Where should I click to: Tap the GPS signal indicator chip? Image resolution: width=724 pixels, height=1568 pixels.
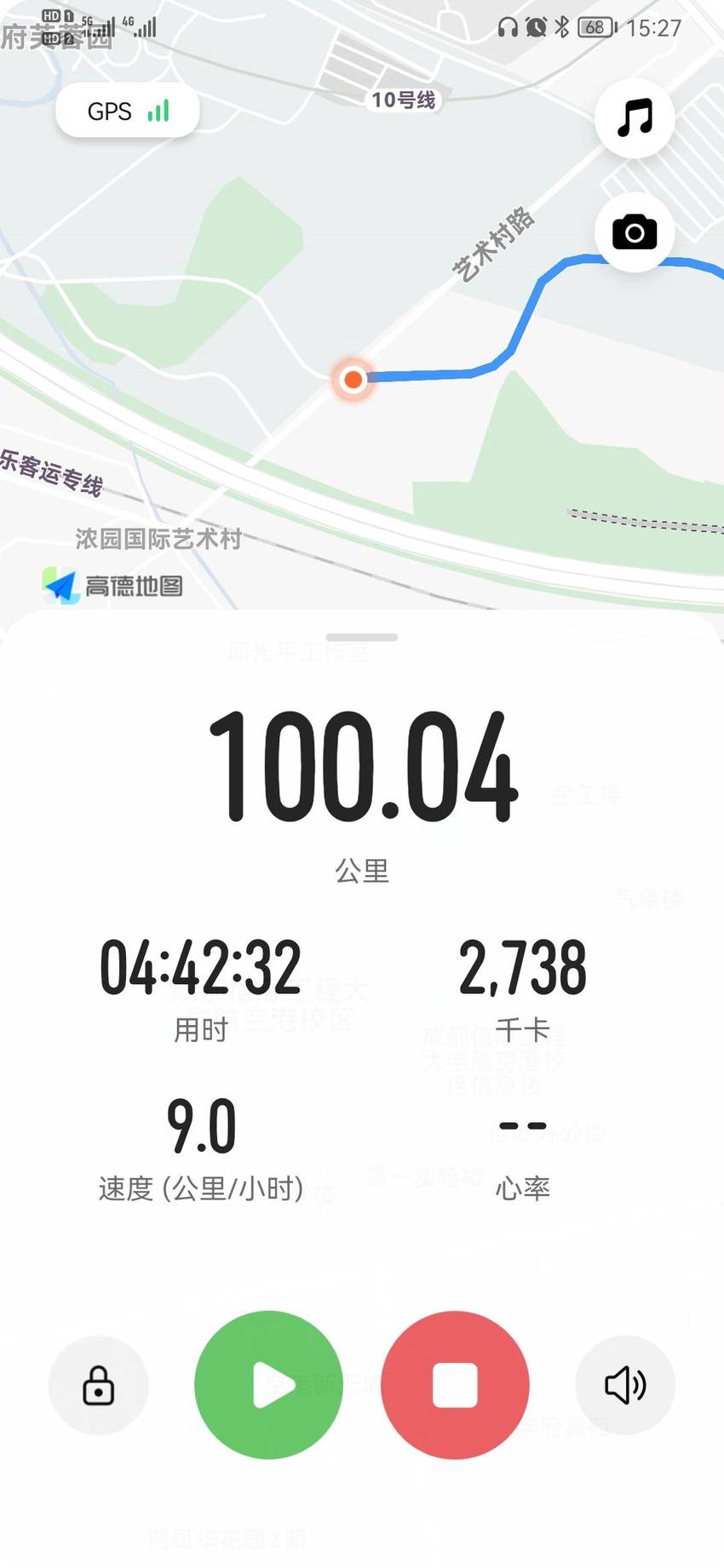tap(128, 111)
